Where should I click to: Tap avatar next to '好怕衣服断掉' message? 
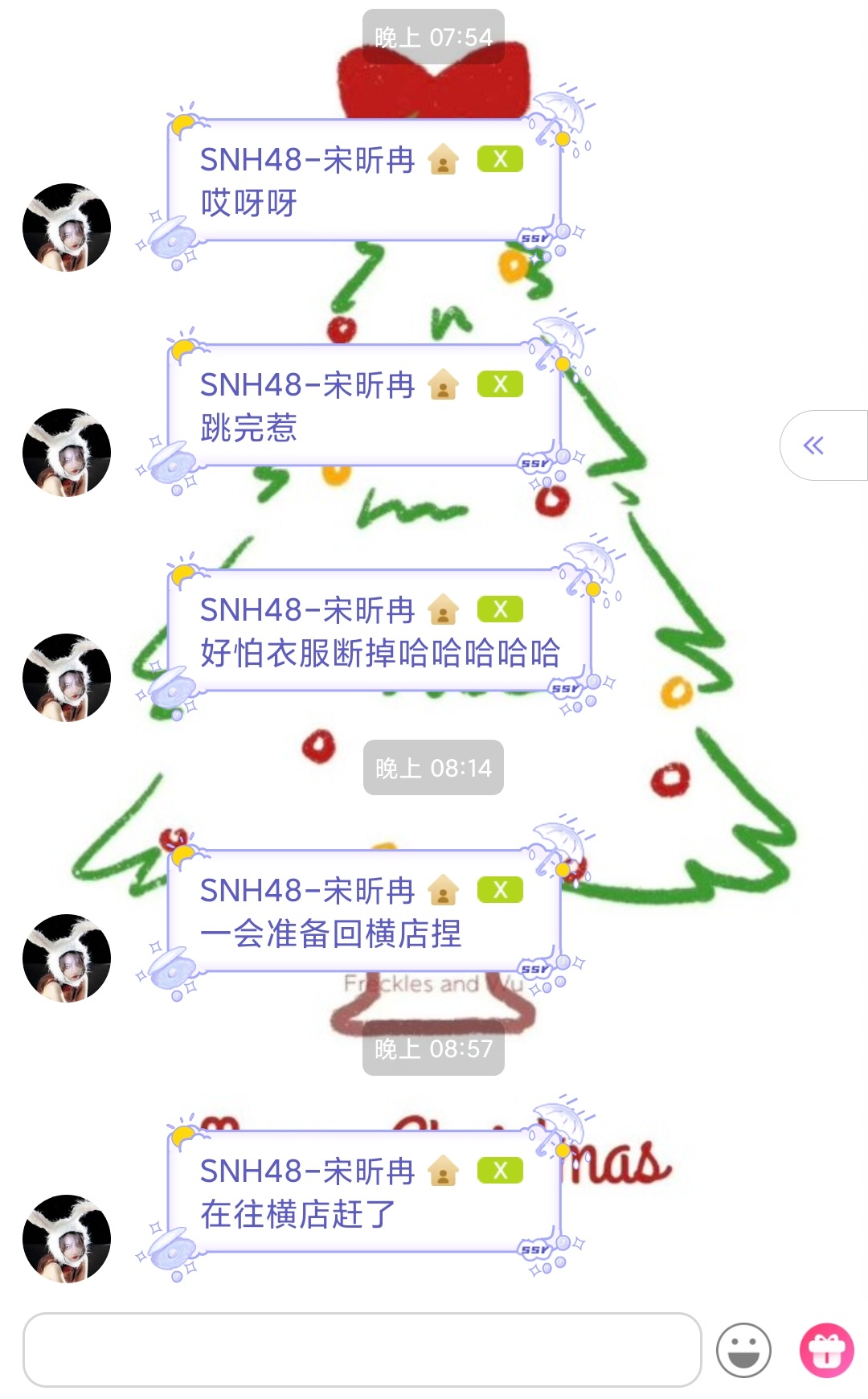[67, 678]
